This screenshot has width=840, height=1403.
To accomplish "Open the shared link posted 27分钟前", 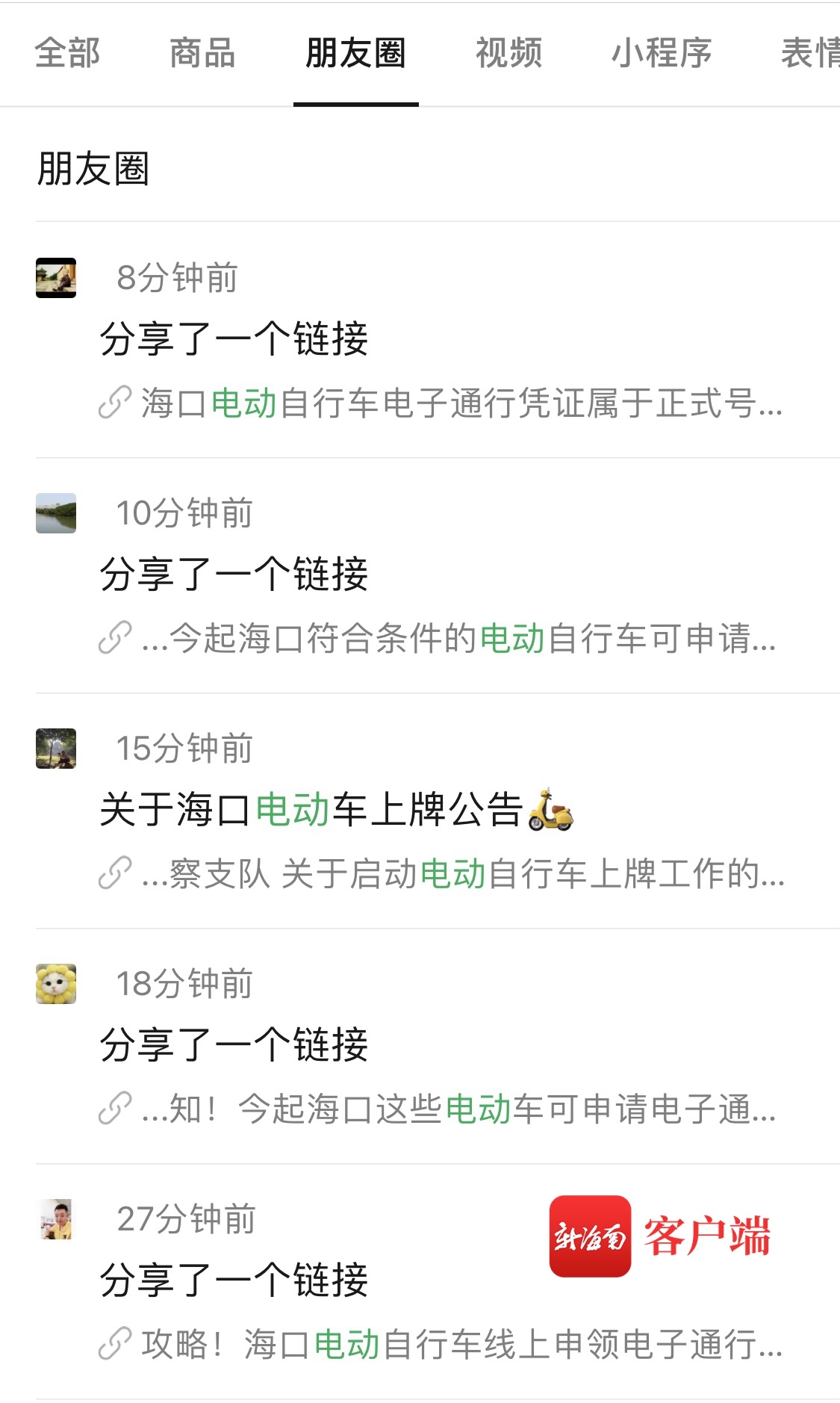I will tap(441, 1344).
